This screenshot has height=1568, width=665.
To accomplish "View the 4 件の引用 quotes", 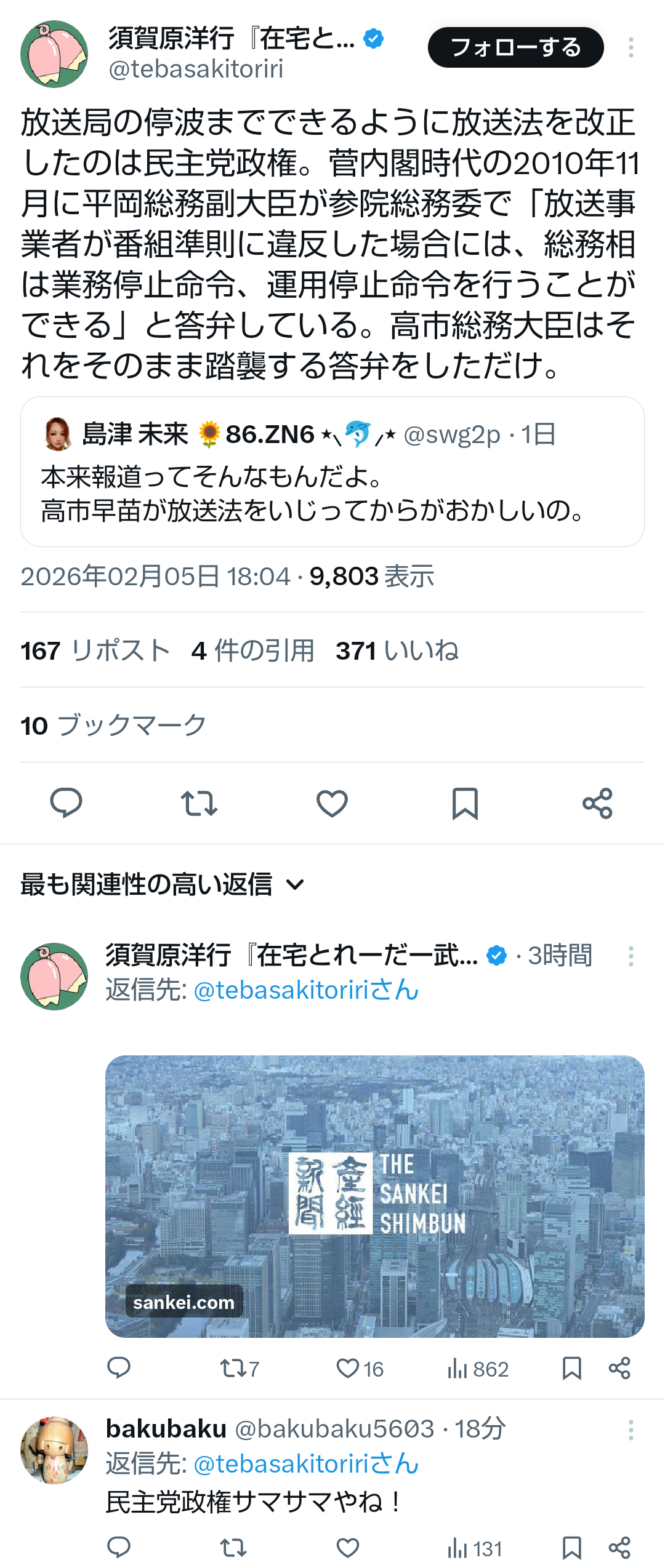I will click(x=252, y=650).
